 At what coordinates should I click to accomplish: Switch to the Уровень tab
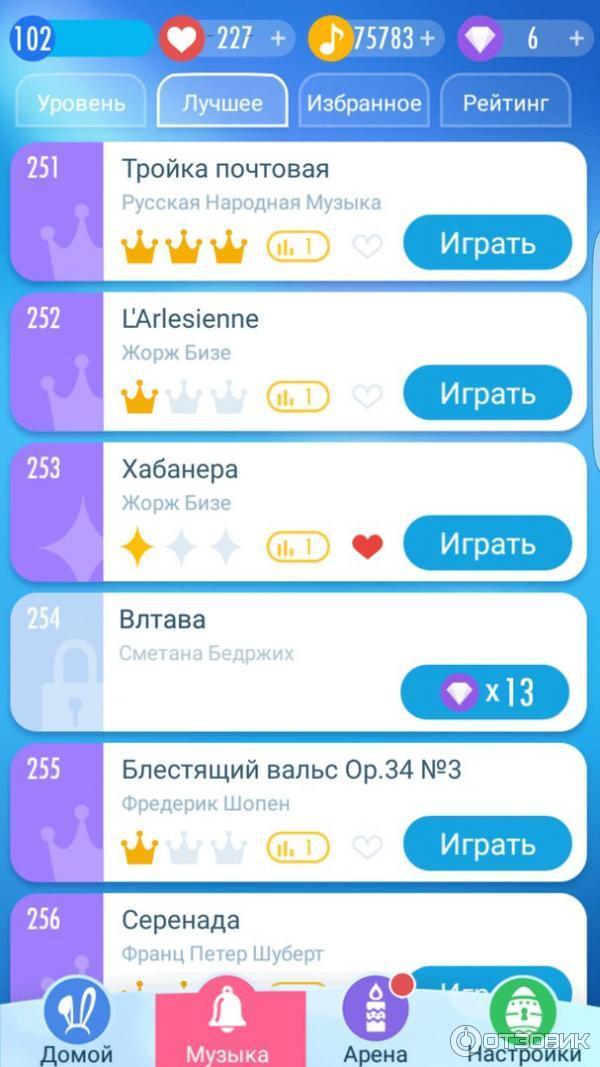click(x=81, y=102)
